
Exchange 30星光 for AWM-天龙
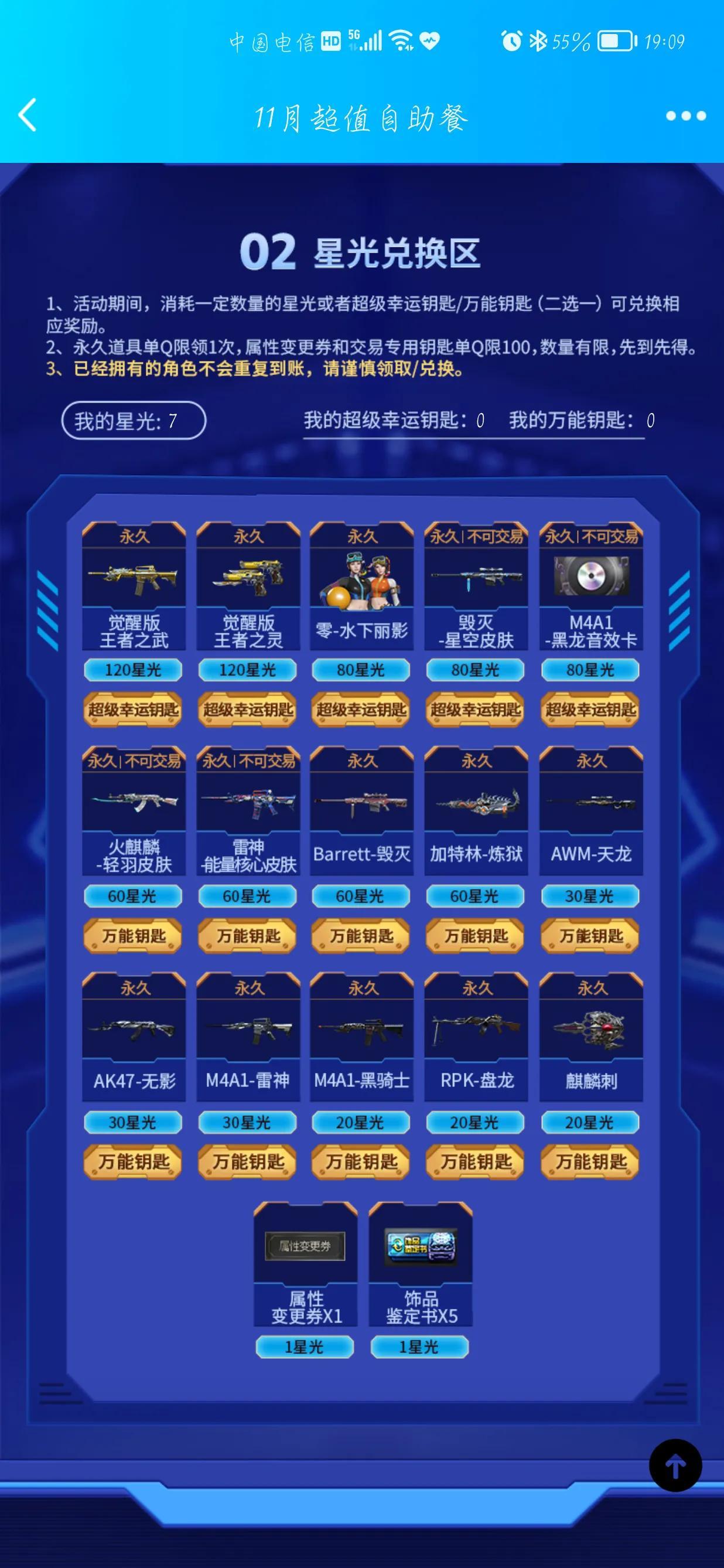click(x=589, y=896)
